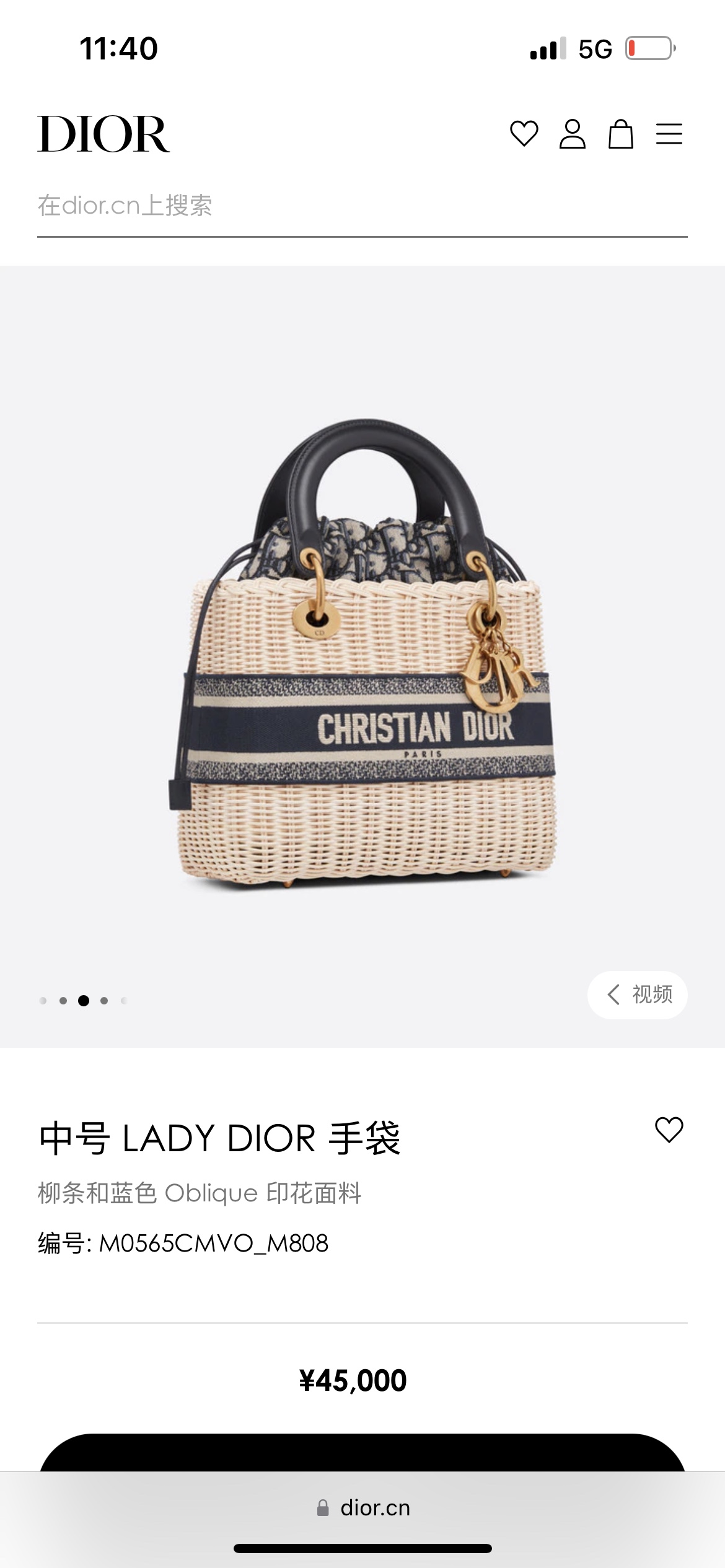
Task: Open the hamburger menu
Action: pos(669,134)
